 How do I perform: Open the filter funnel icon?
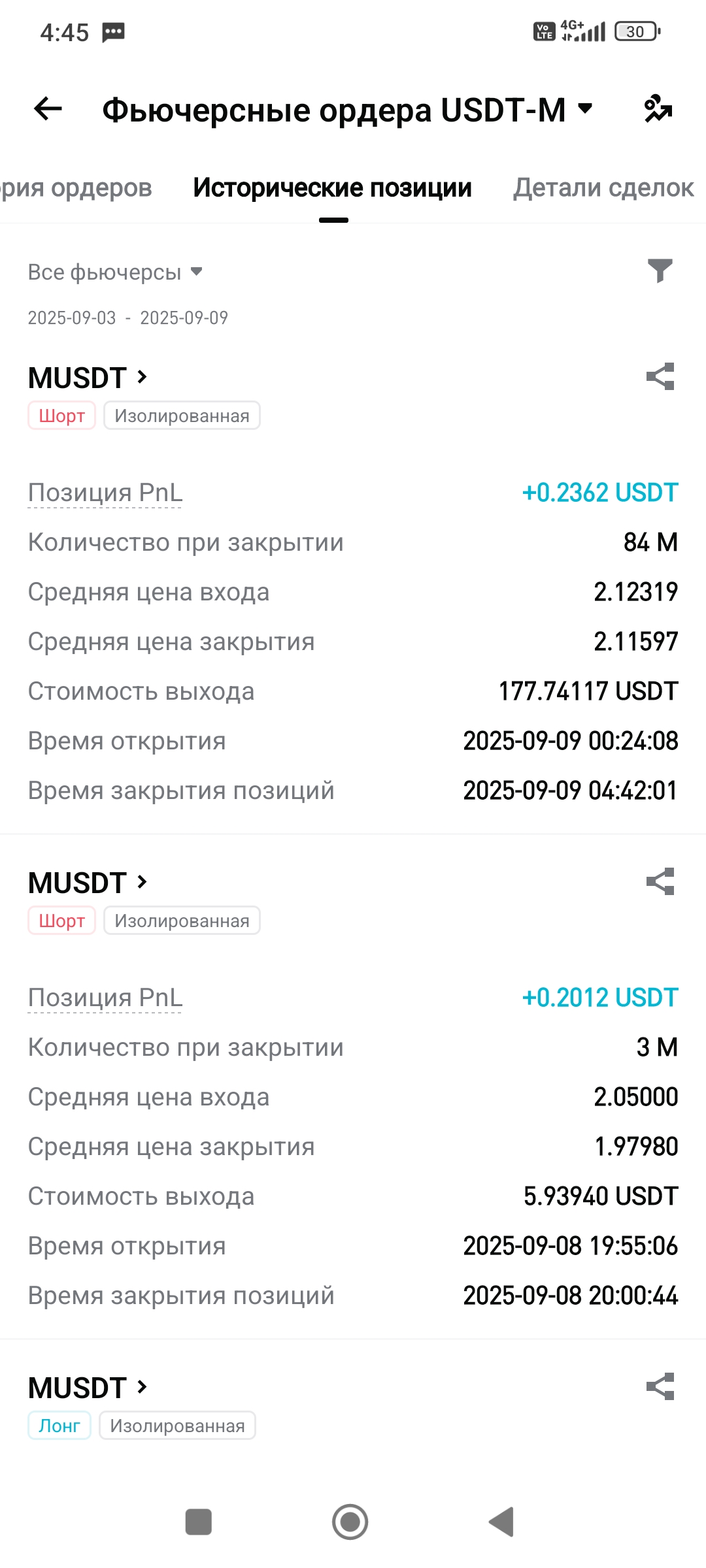coord(660,270)
